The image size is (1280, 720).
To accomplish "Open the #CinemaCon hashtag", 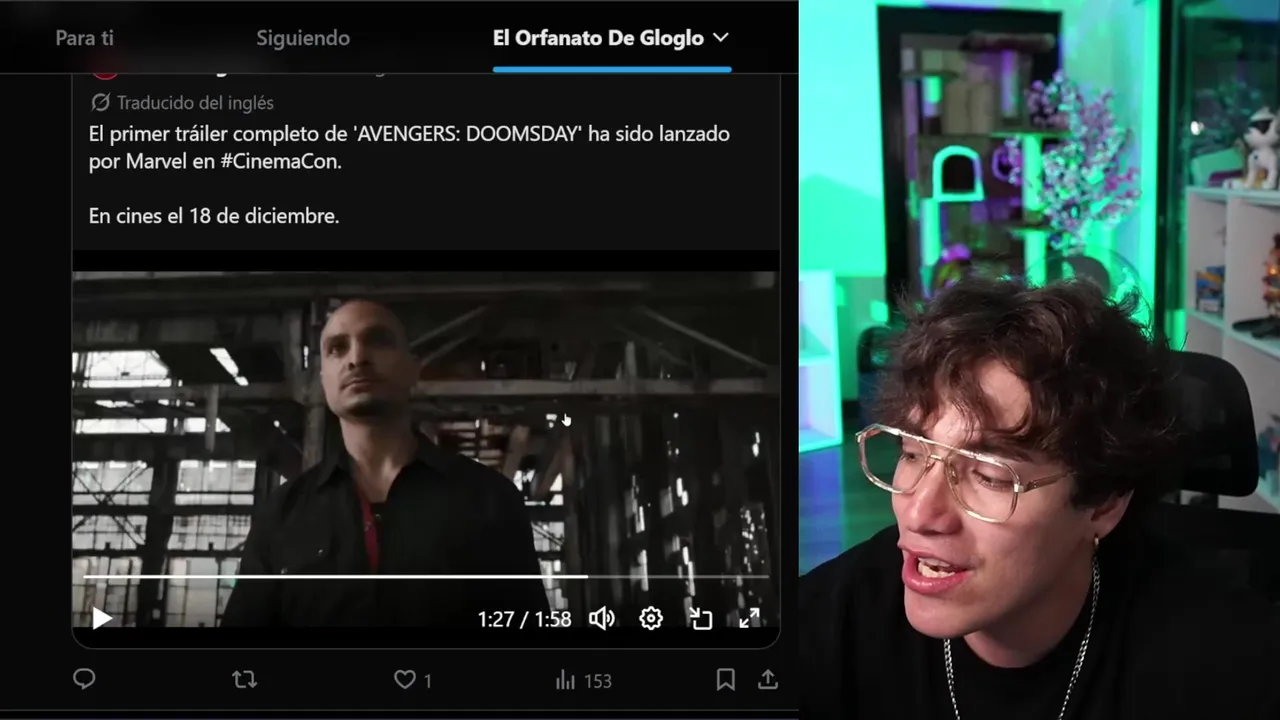I will click(281, 162).
